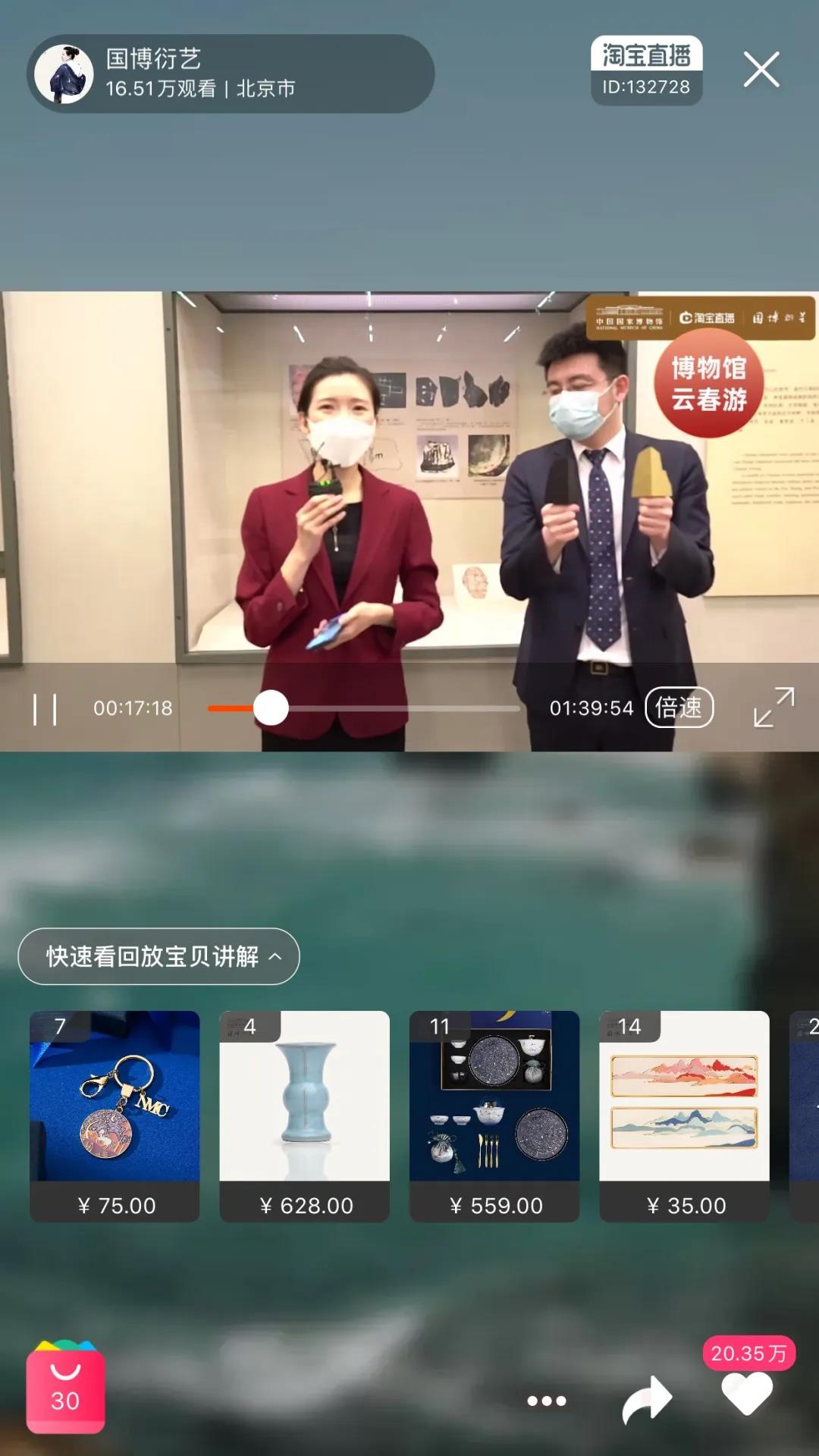The width and height of the screenshot is (819, 1456).
Task: Like the stream with heart icon
Action: tap(747, 1394)
